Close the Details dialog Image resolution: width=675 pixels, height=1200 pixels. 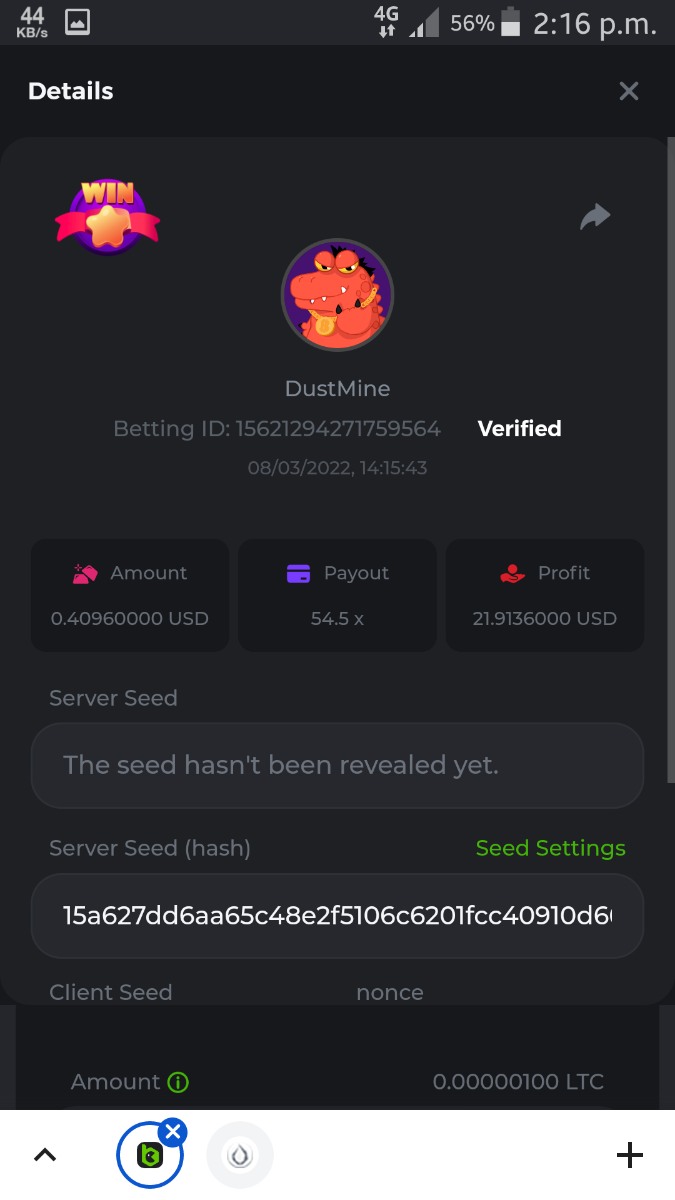[628, 92]
